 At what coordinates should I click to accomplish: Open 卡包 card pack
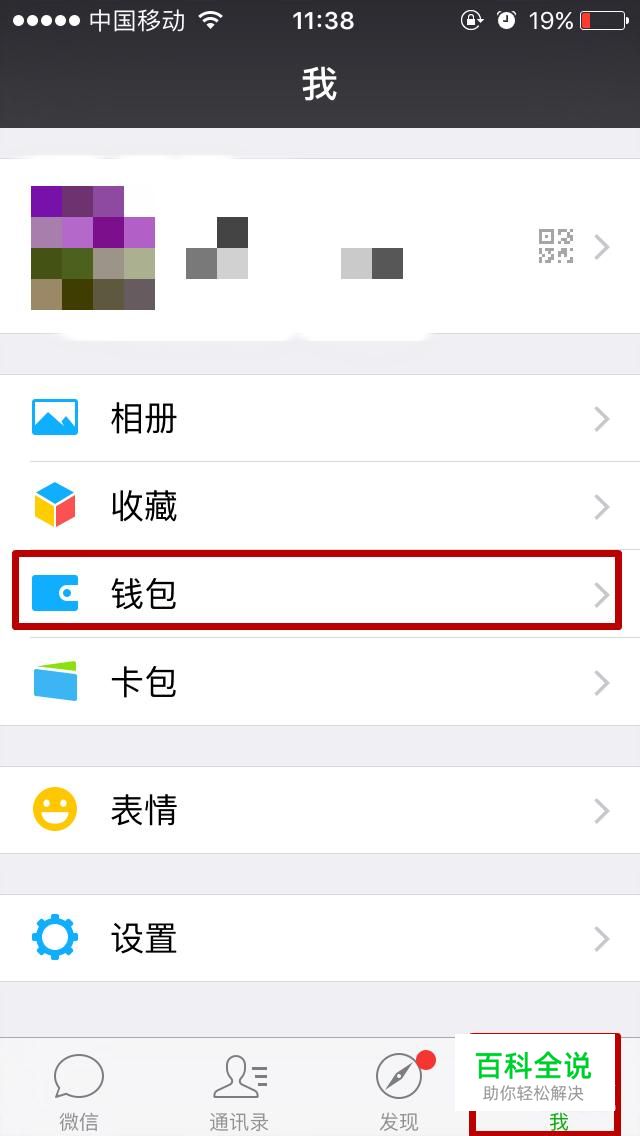(320, 682)
